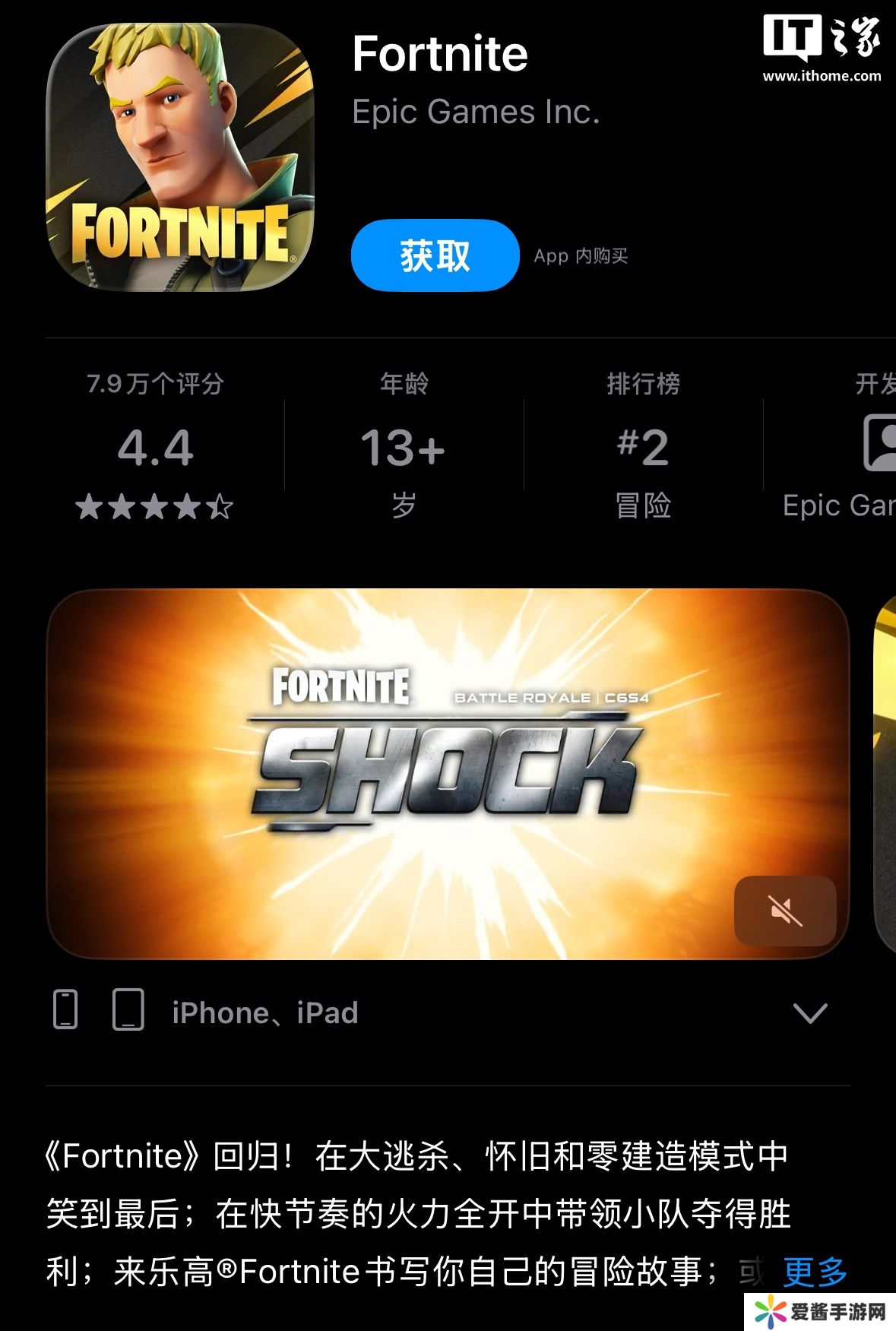Tap 更多 to read the full description
The image size is (896, 1331).
815,1272
